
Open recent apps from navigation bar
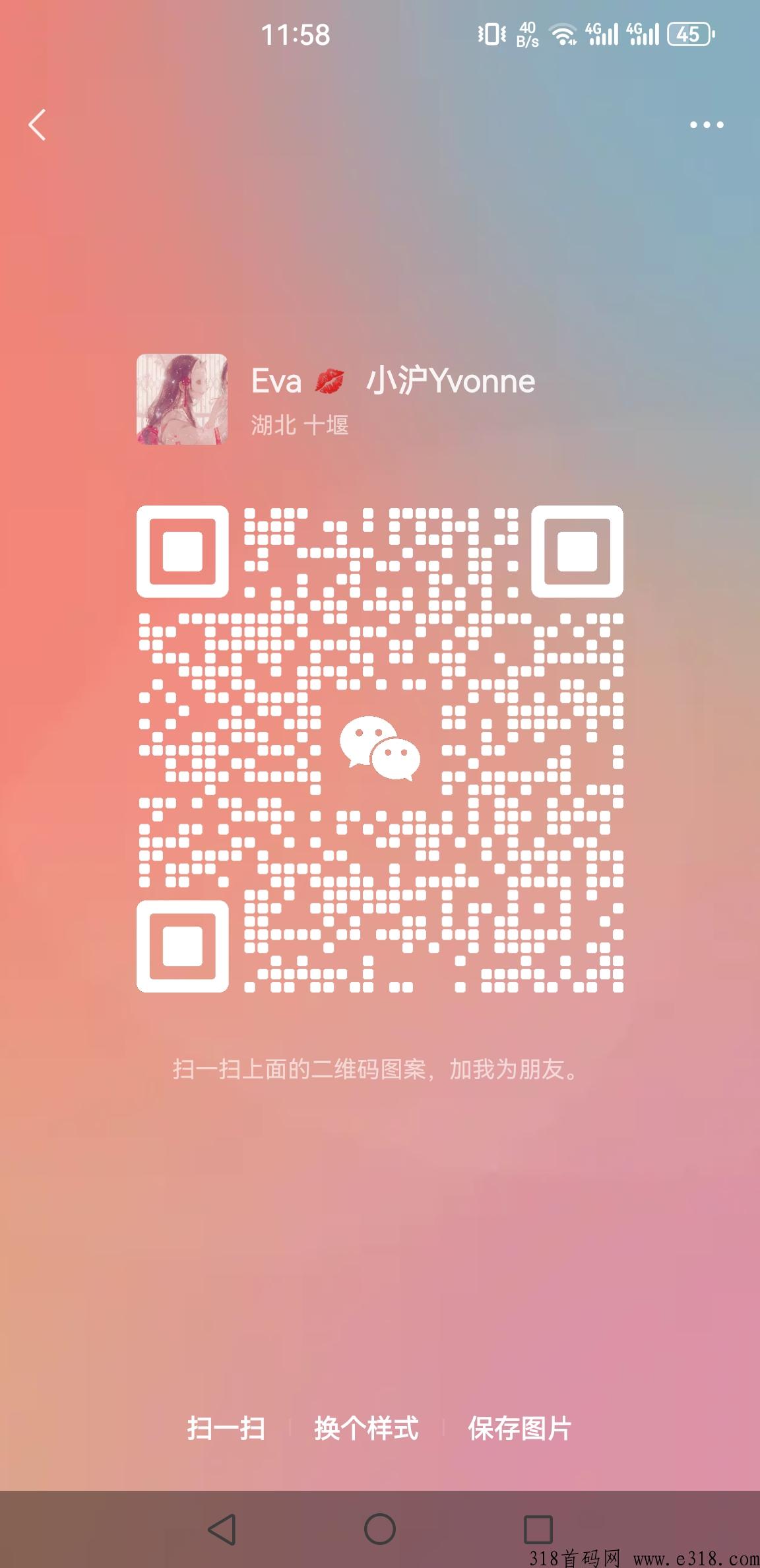pyautogui.click(x=538, y=1529)
